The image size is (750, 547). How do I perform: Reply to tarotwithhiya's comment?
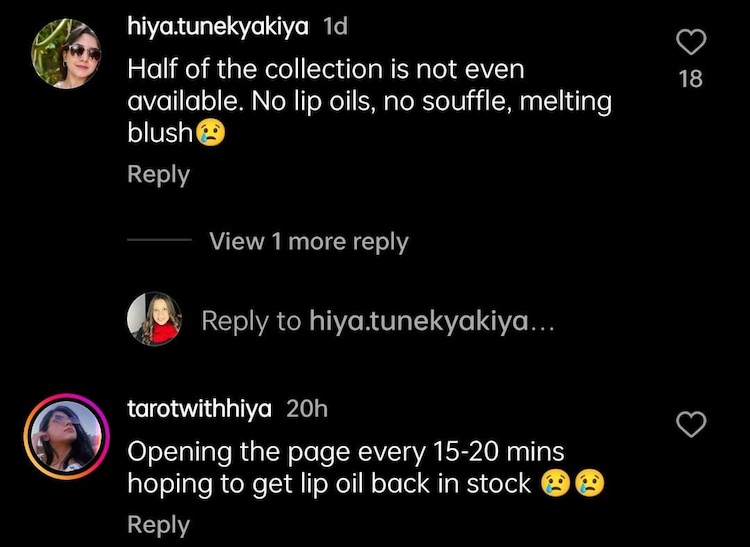point(158,525)
